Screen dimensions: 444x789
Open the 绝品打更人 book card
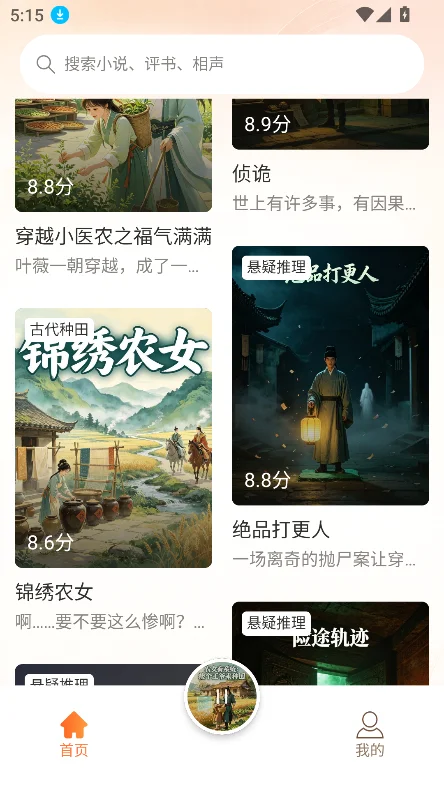click(330, 408)
